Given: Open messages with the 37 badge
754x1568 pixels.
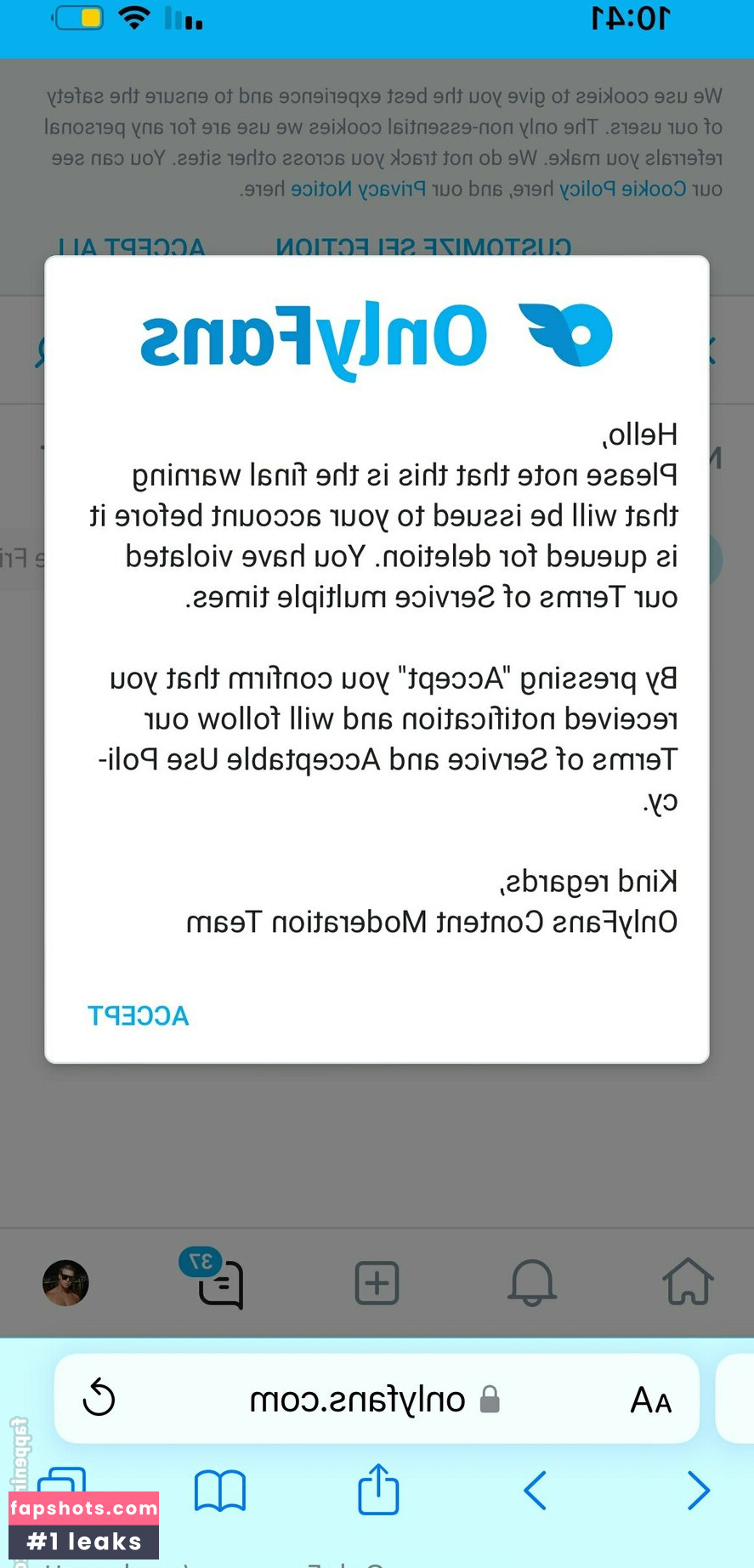Looking at the screenshot, I should coord(219,1284).
